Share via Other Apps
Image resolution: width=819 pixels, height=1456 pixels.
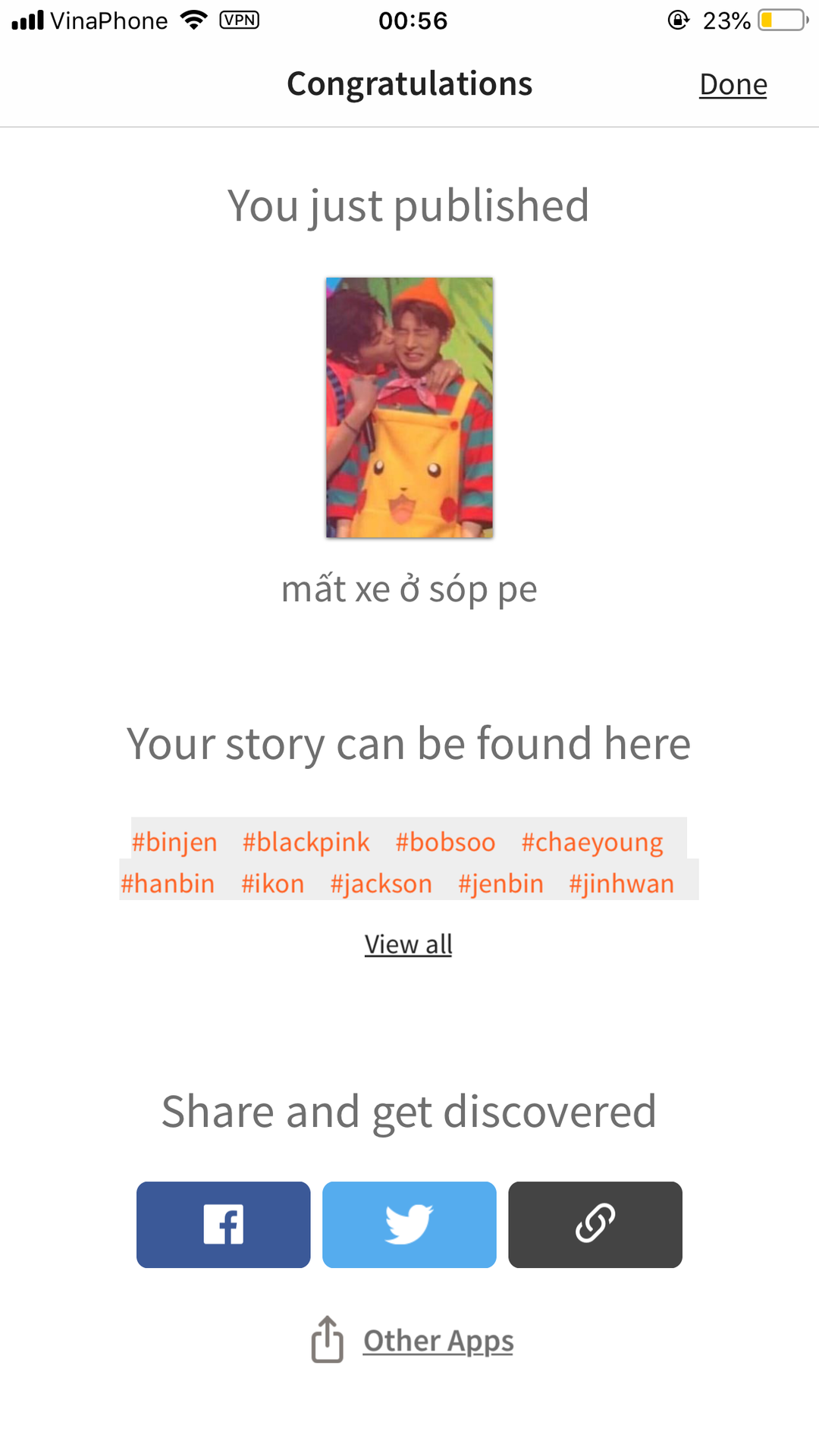437,1340
